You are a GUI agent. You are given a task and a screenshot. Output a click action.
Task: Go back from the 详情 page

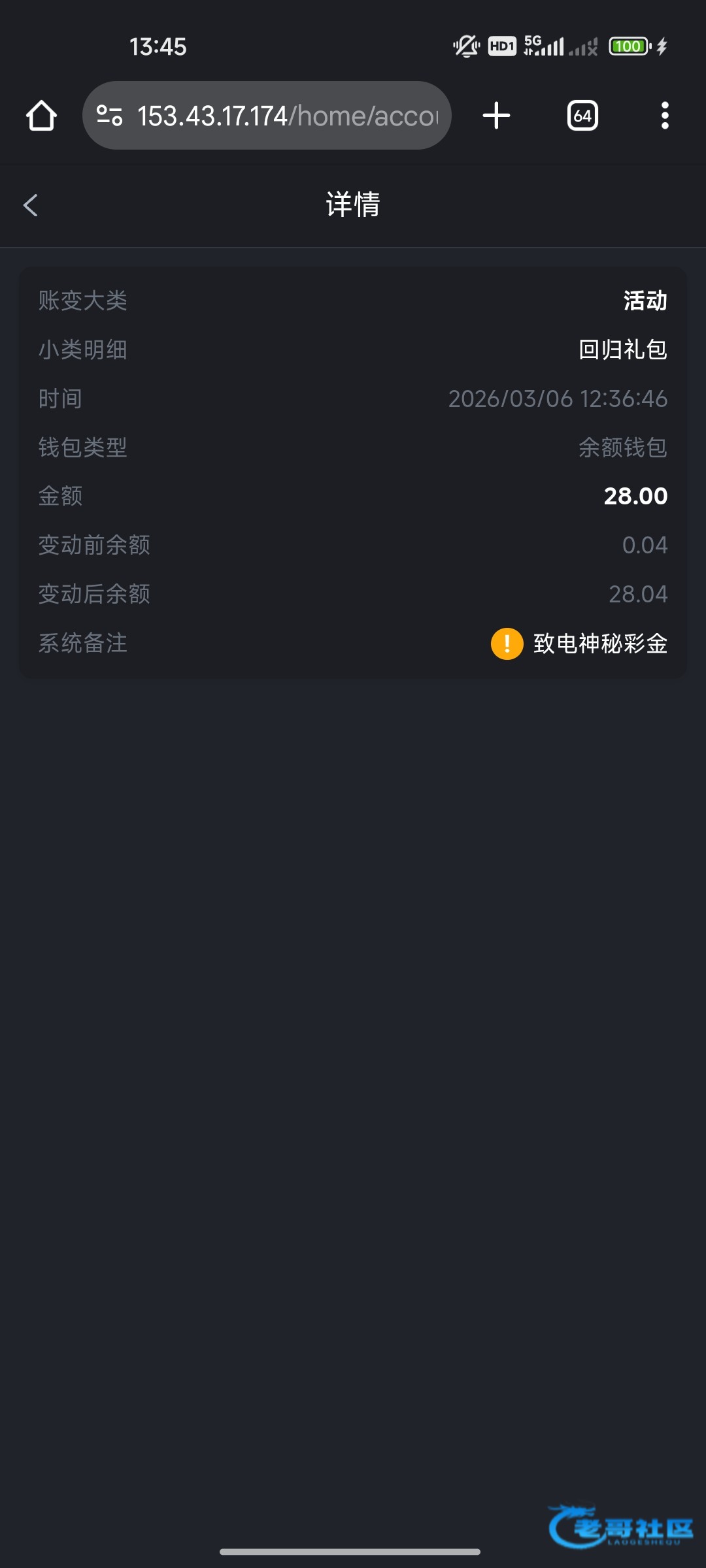pos(31,205)
